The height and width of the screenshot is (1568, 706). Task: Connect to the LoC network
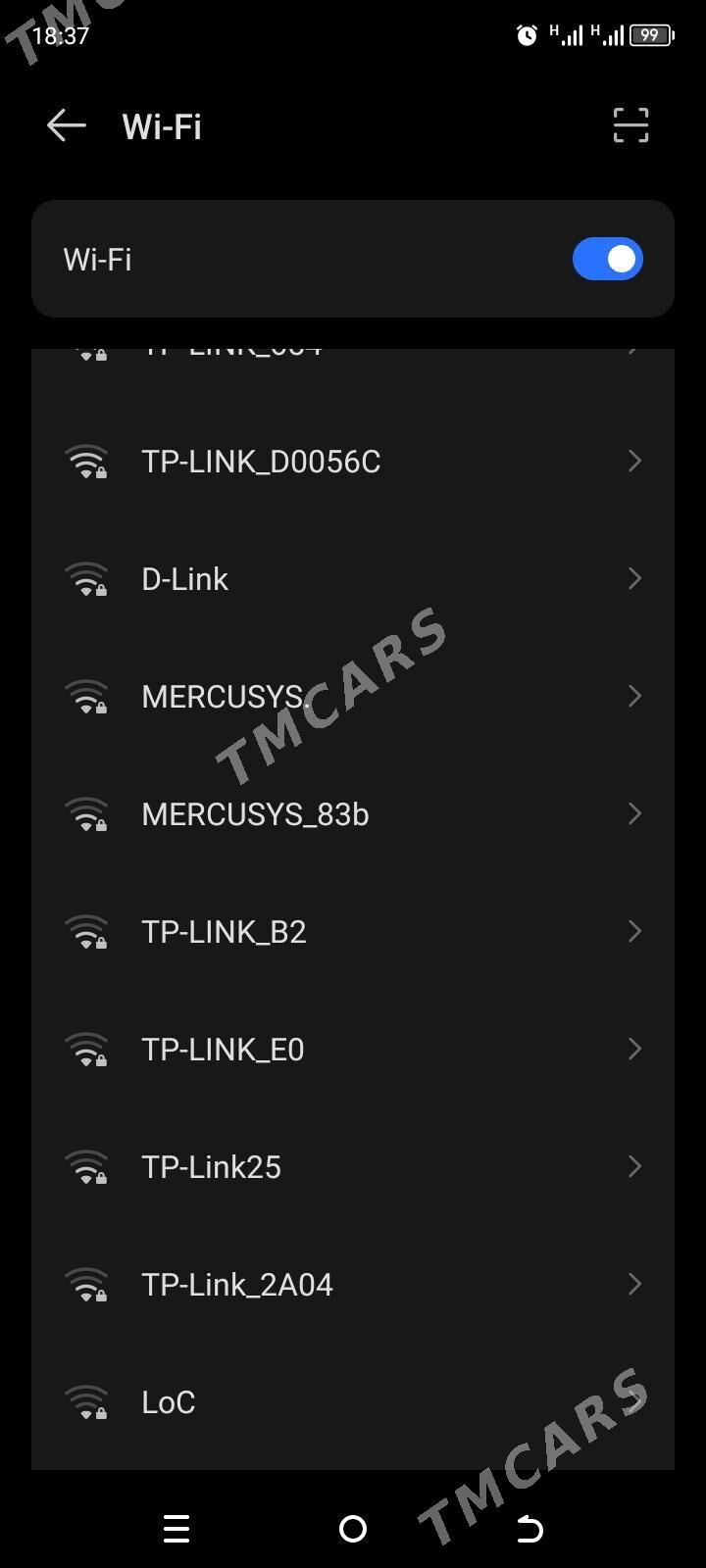click(353, 1401)
